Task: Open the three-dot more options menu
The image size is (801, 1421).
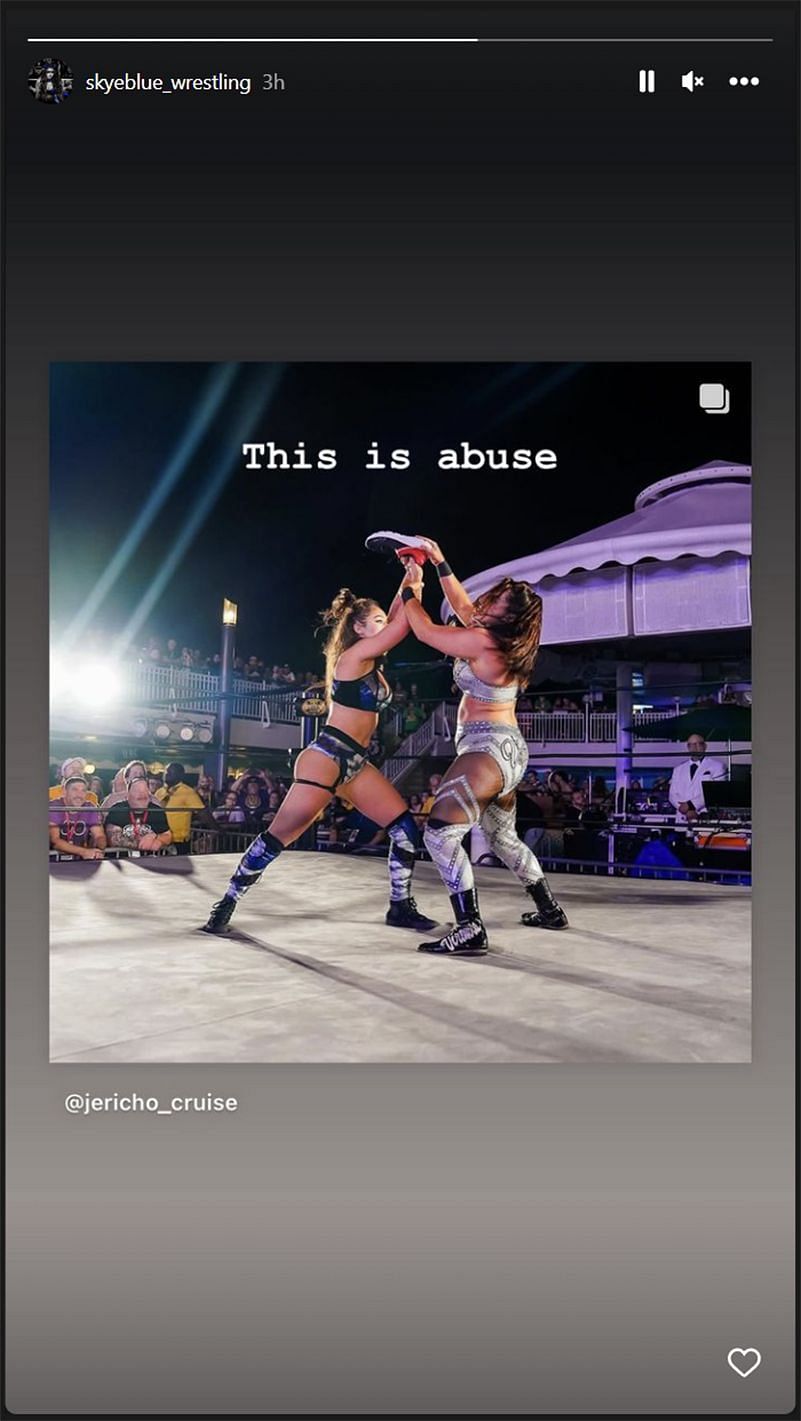Action: 744,82
